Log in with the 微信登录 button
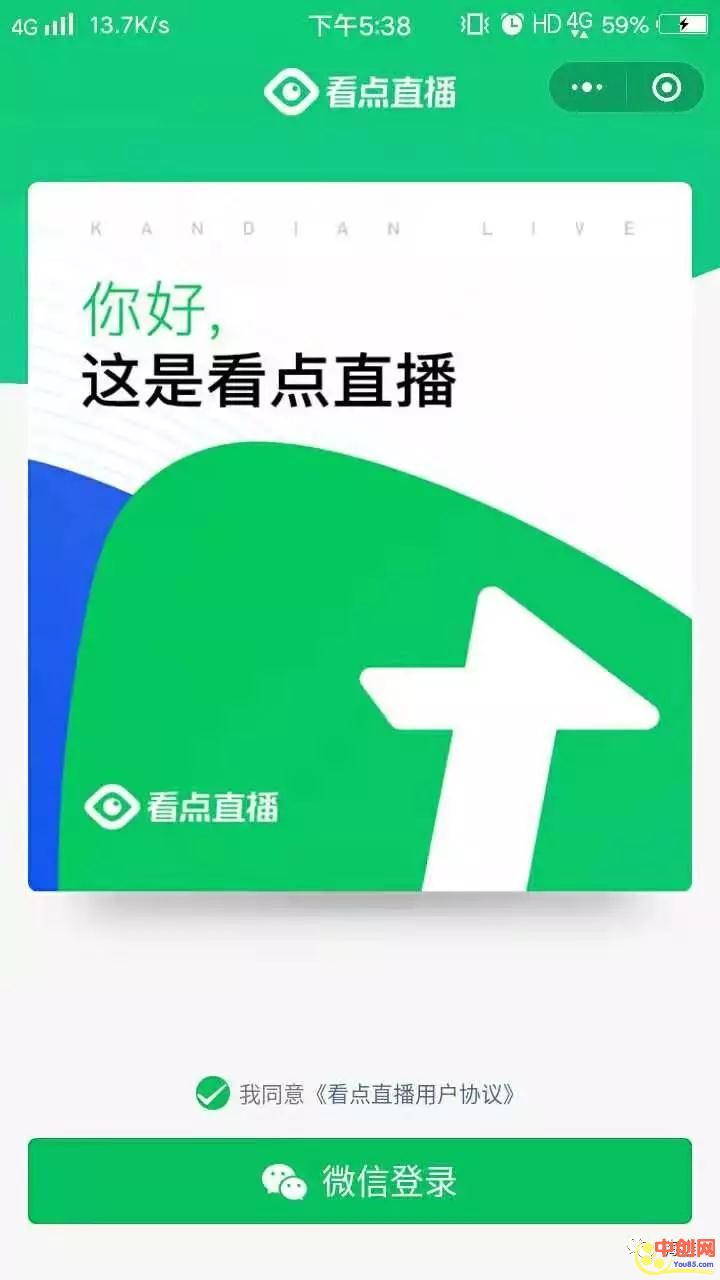Viewport: 720px width, 1280px height. (360, 1181)
